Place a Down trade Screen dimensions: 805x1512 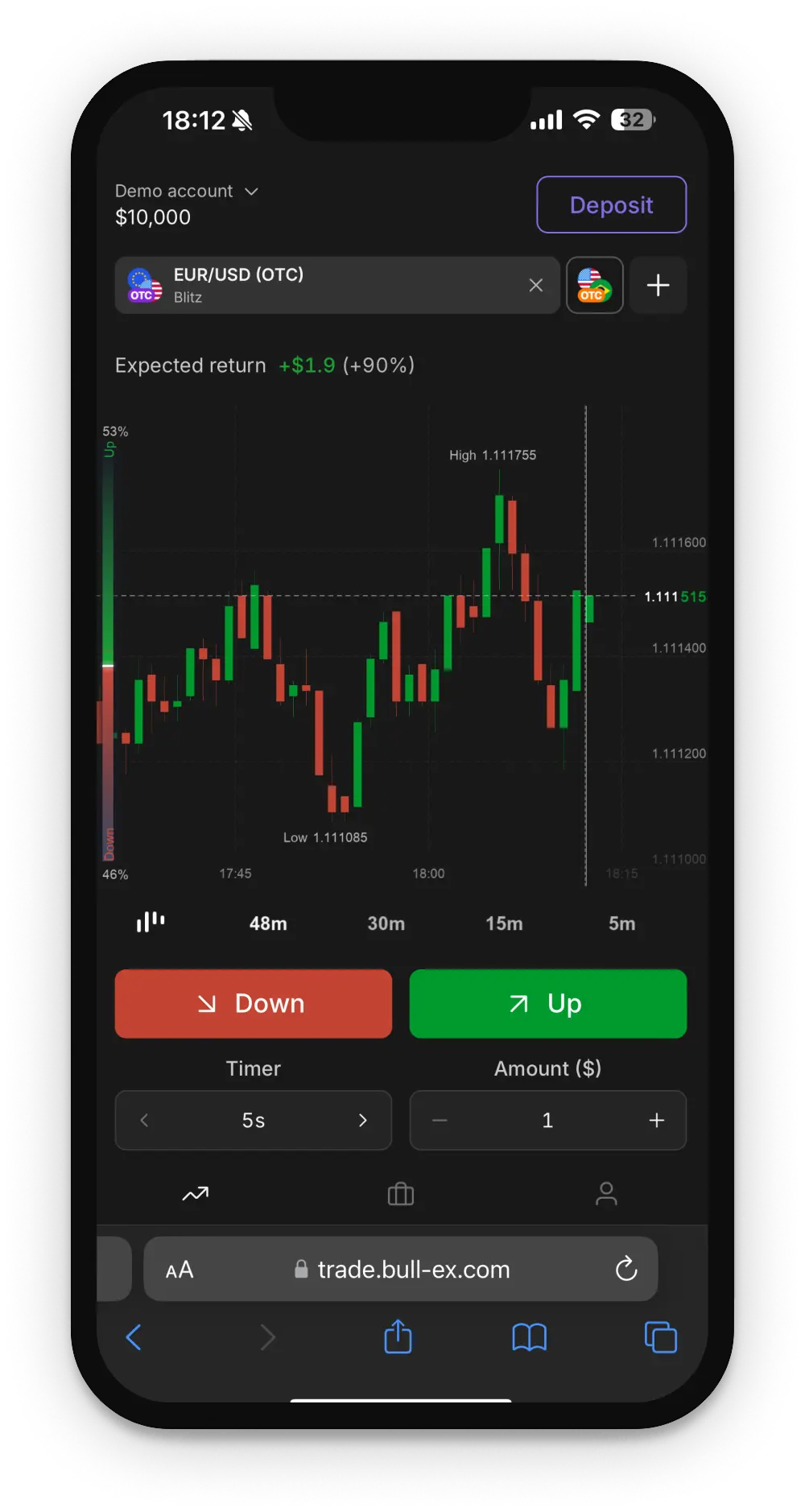click(253, 1003)
